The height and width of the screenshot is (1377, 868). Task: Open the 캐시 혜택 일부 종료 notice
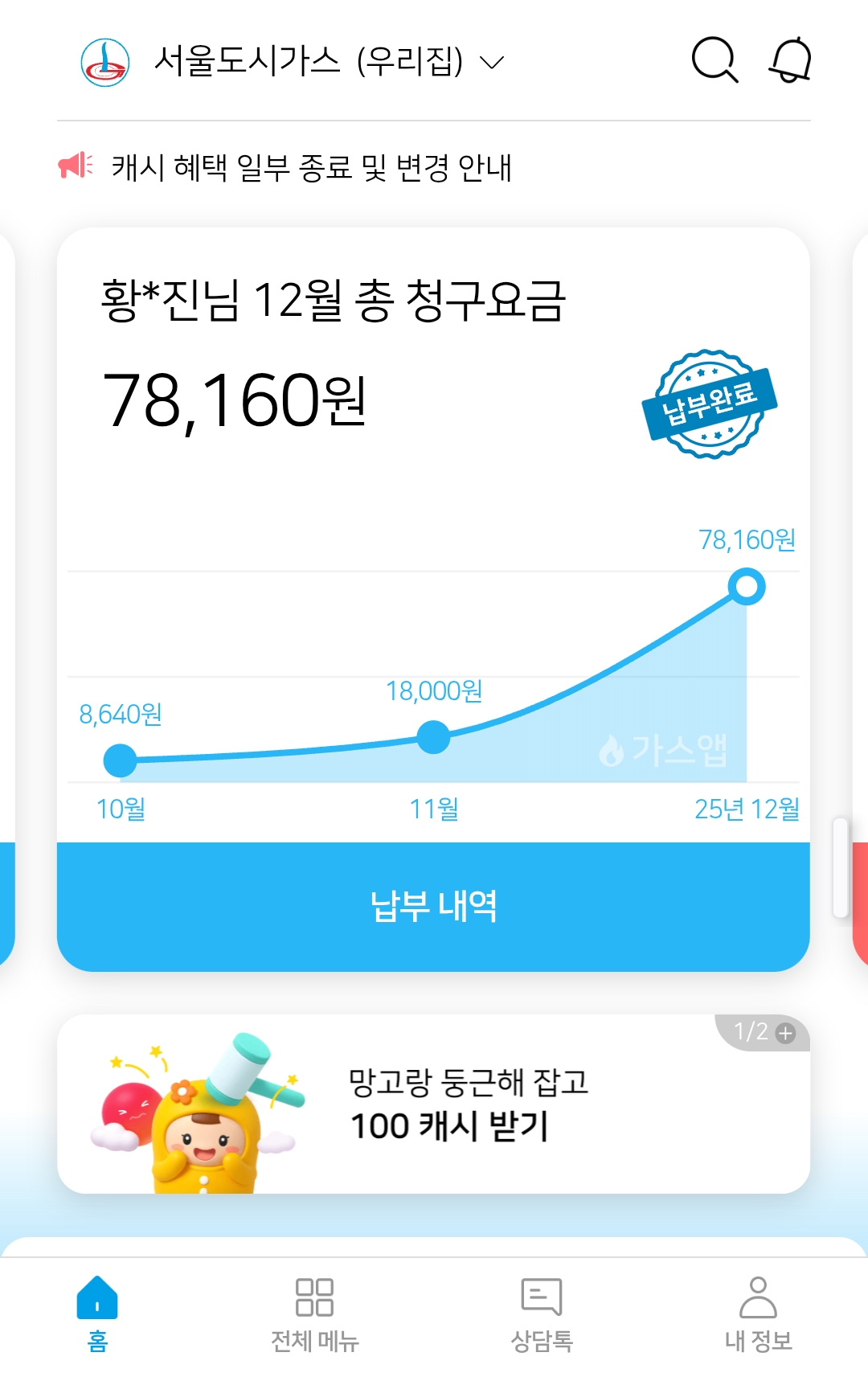(x=311, y=167)
